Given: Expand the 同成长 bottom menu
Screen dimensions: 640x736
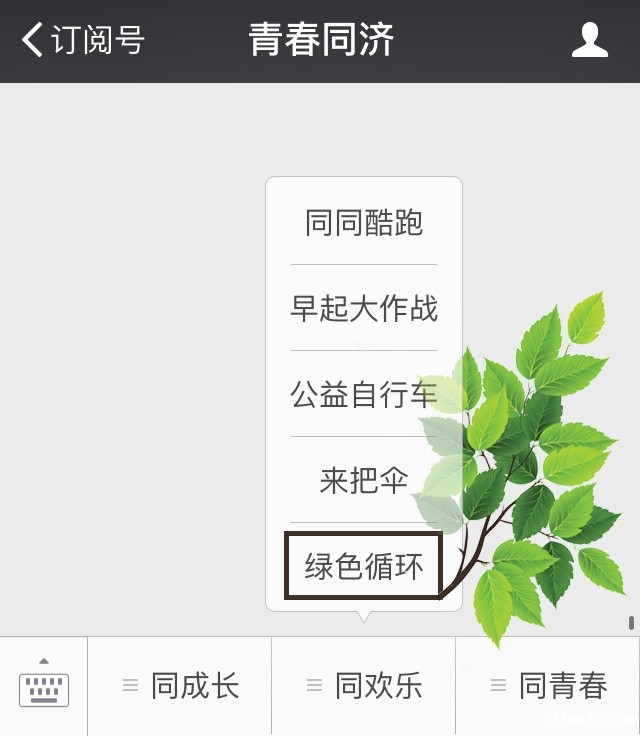Looking at the screenshot, I should tap(180, 686).
